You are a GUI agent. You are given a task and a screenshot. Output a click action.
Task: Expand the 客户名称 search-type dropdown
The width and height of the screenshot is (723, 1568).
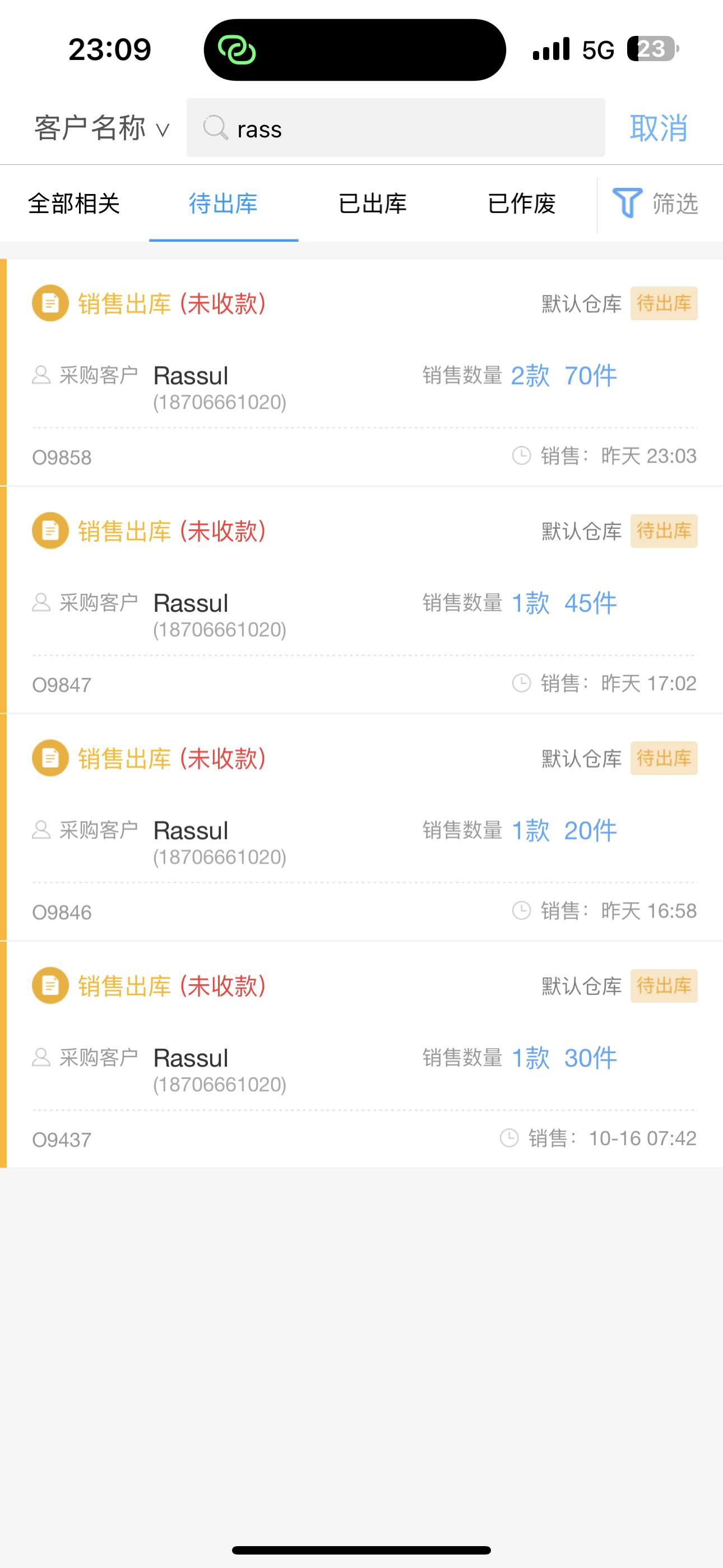(101, 128)
